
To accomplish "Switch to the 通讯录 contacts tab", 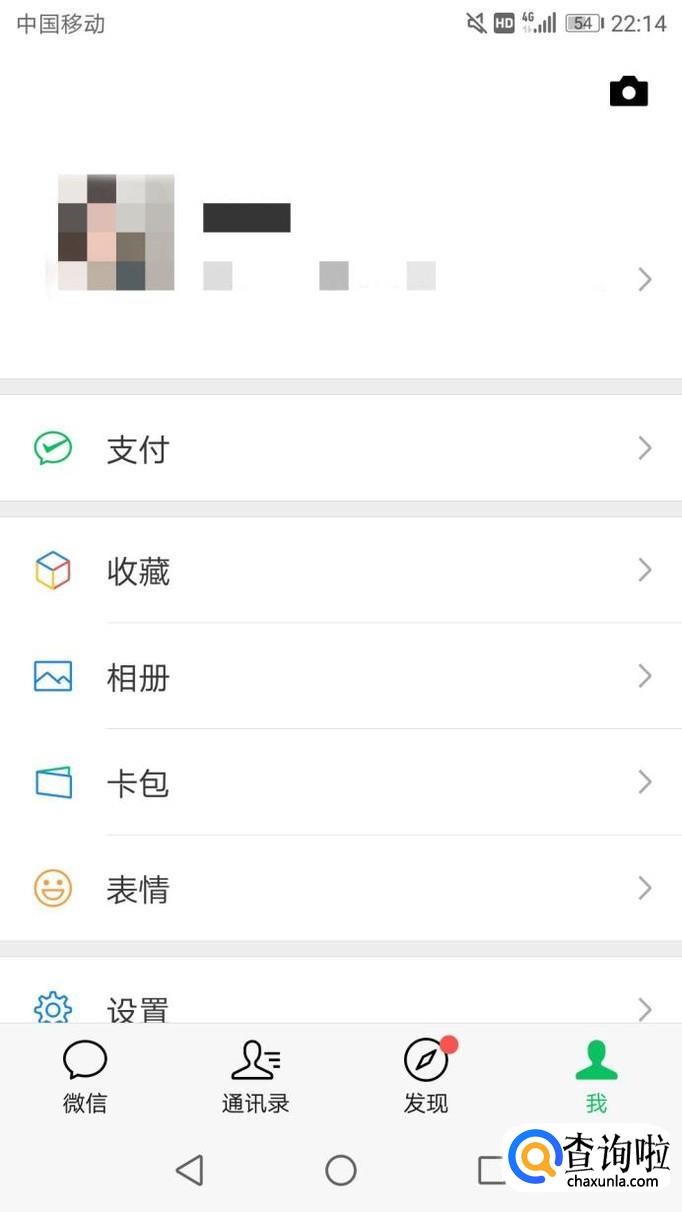I will (x=255, y=1075).
